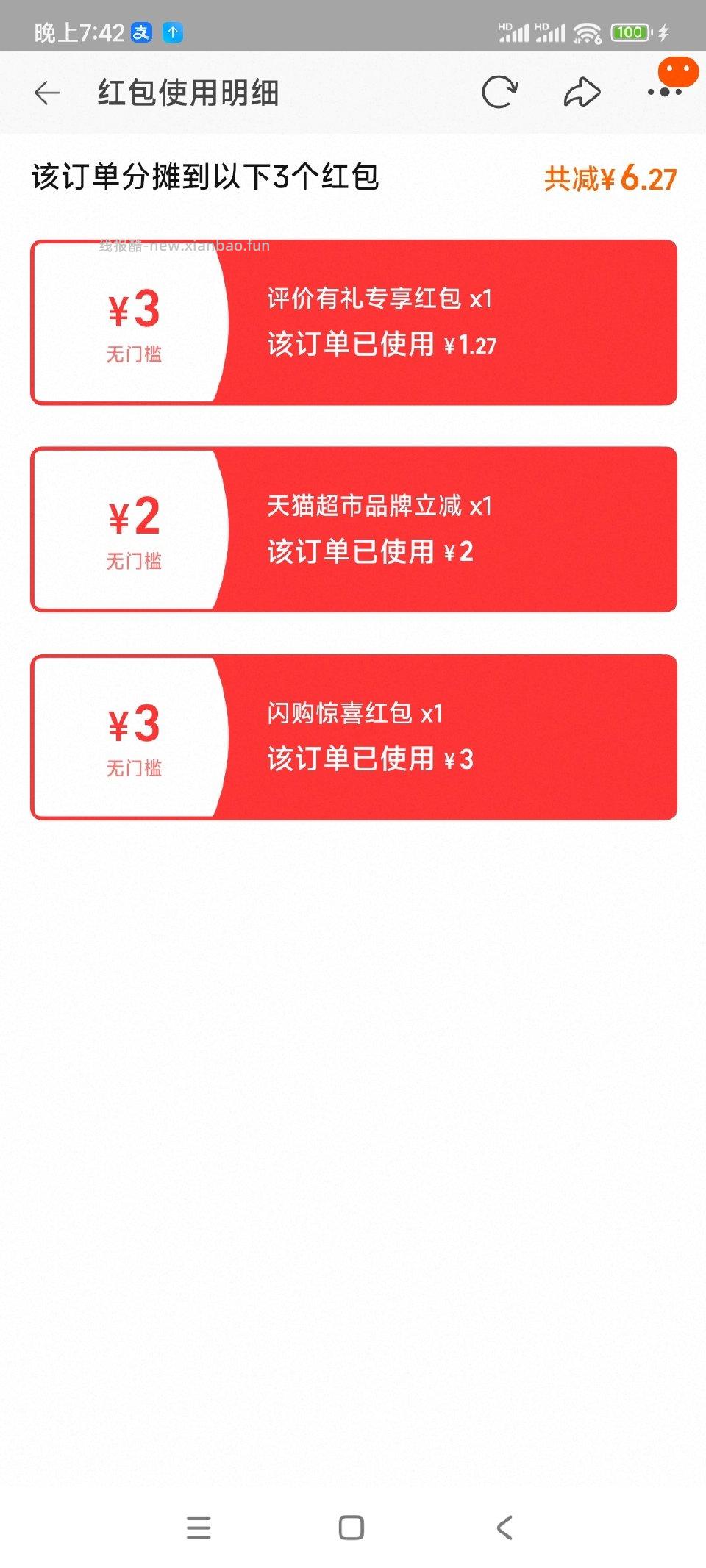This screenshot has height=1568, width=706.
Task: Tap the Wi-Fi icon in the status bar
Action: [x=587, y=32]
